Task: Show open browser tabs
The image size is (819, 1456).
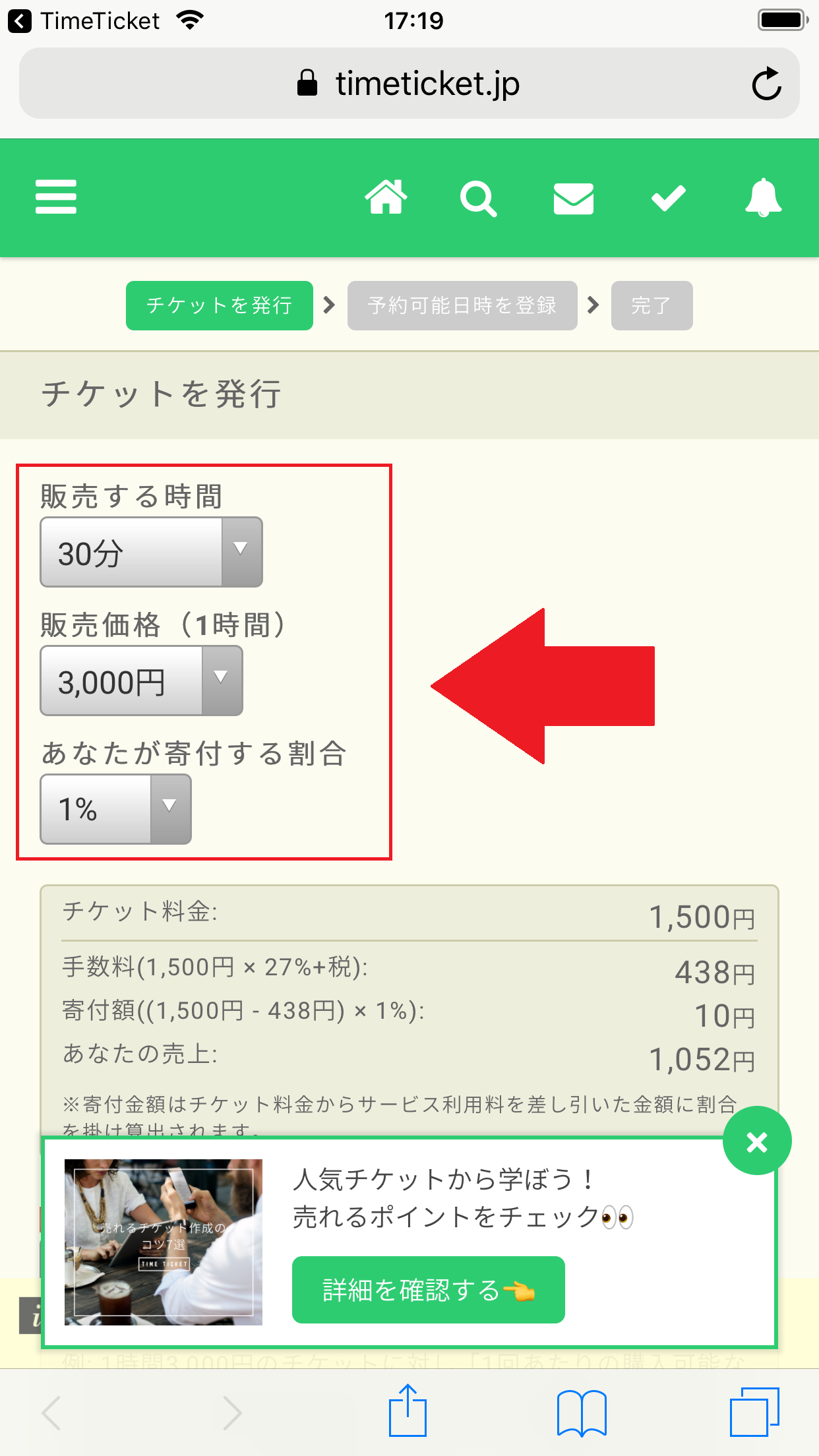Action: 754,1412
